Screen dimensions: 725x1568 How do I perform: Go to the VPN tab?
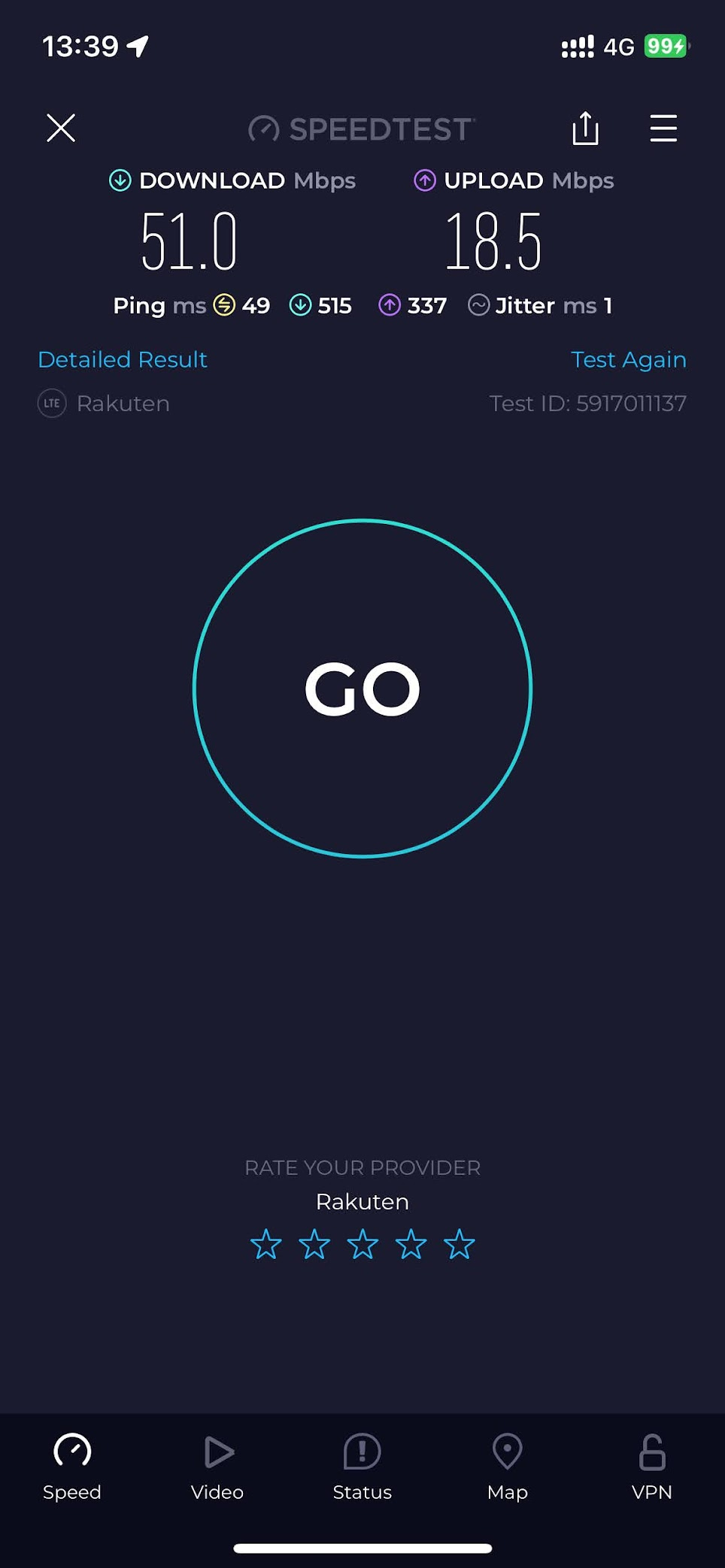[x=652, y=1466]
